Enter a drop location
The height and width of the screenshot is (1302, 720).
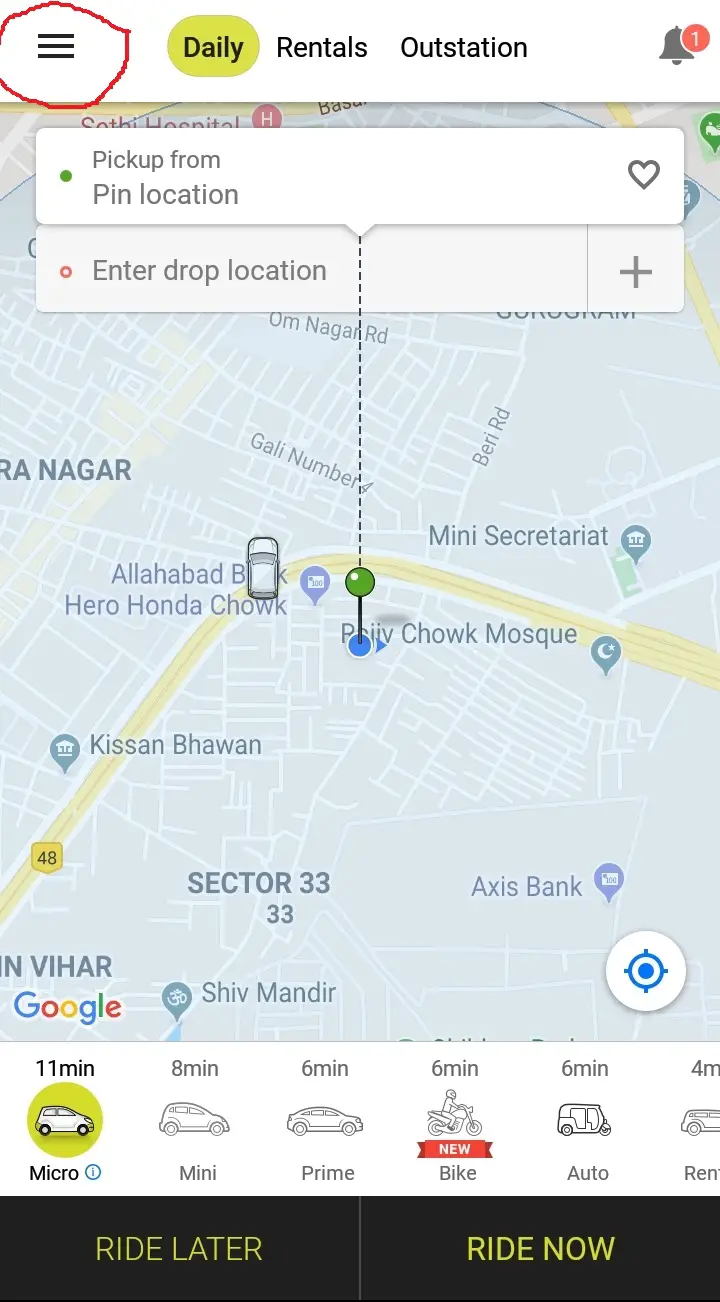(x=300, y=271)
